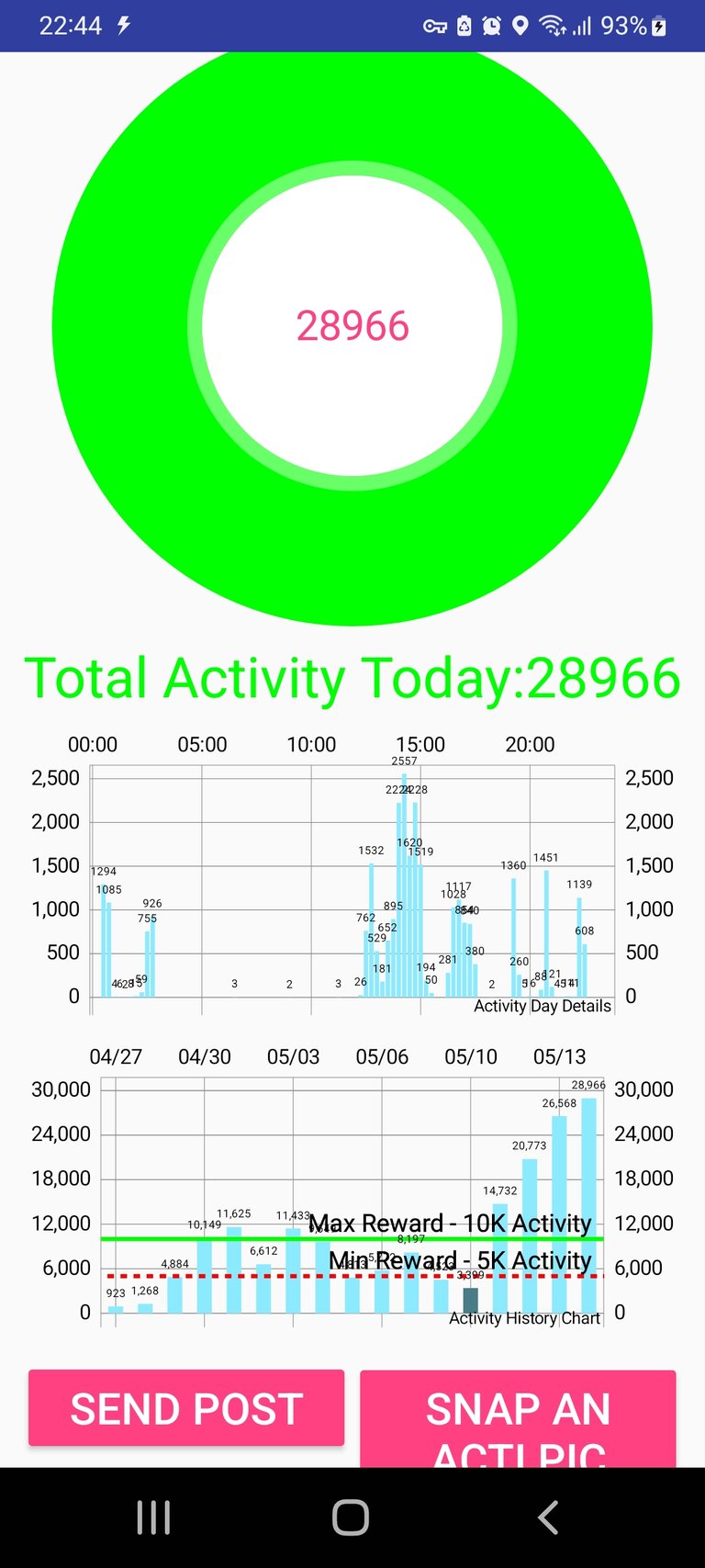Go back with the system back button
The width and height of the screenshot is (705, 1568).
point(548,1517)
